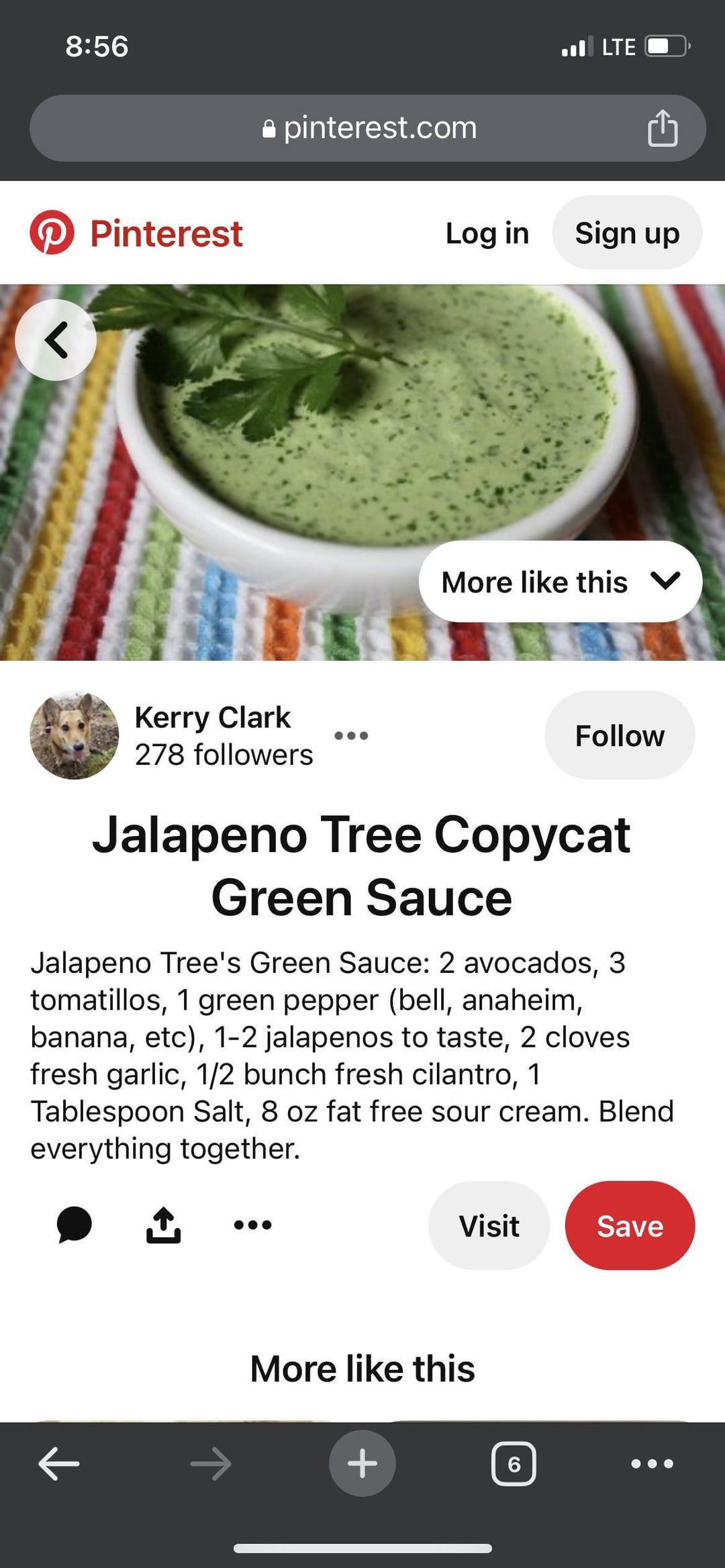Save this green sauce pin

click(630, 1226)
